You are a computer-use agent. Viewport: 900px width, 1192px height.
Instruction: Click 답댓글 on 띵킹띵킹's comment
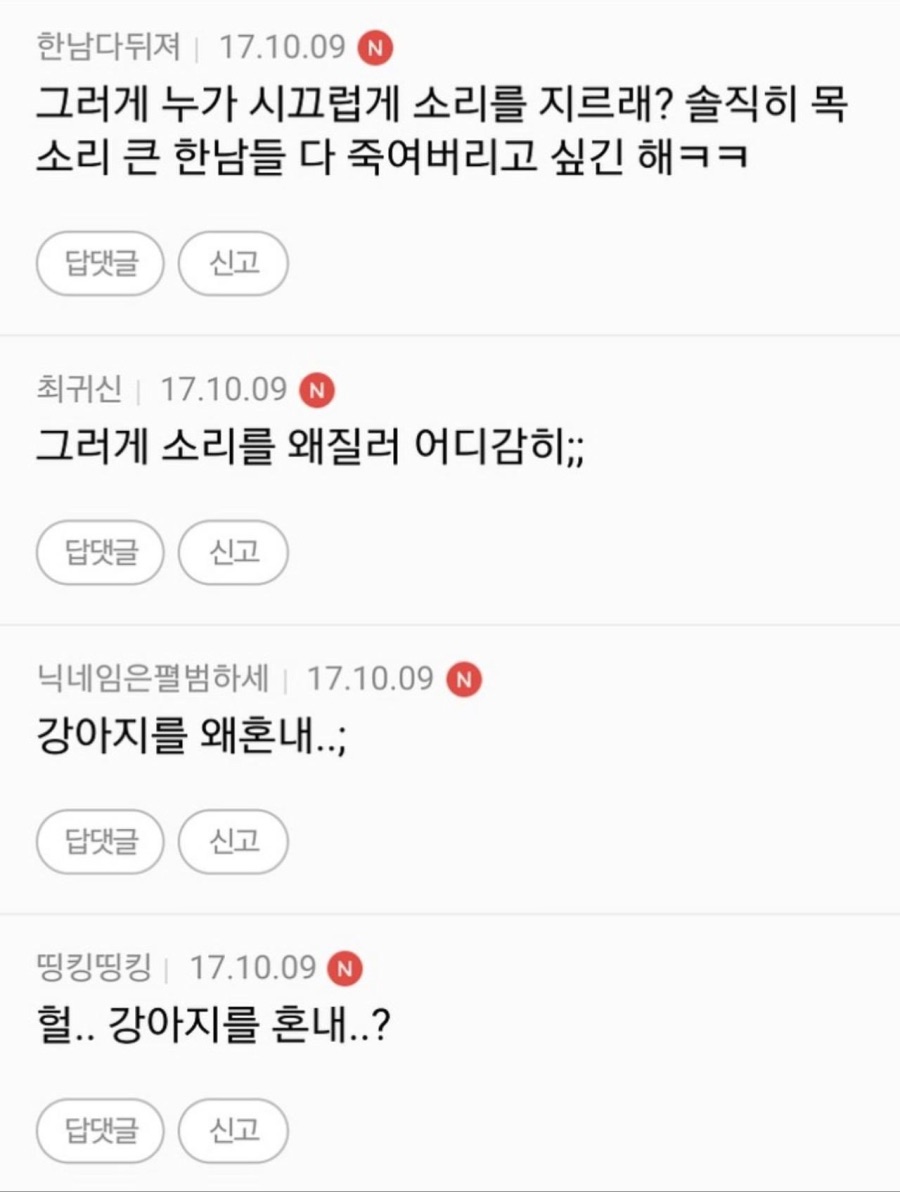[x=98, y=1131]
